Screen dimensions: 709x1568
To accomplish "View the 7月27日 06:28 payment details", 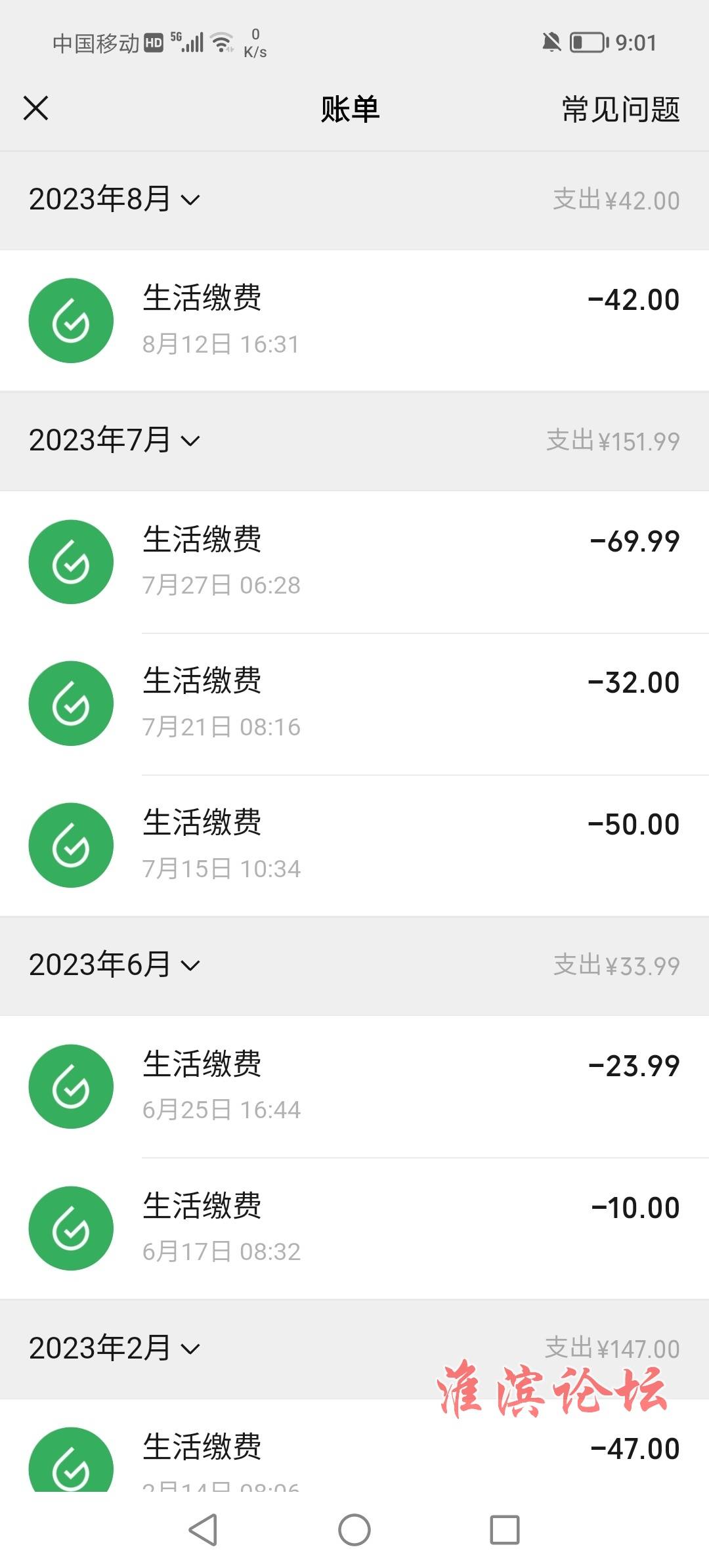I will click(354, 562).
